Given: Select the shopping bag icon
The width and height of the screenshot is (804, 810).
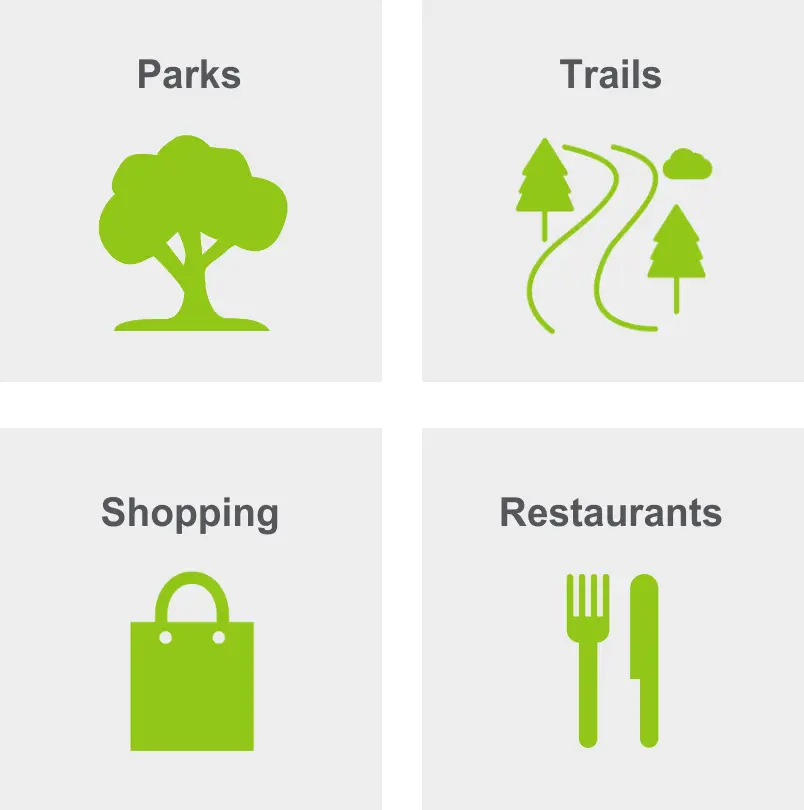Looking at the screenshot, I should 192,685.
